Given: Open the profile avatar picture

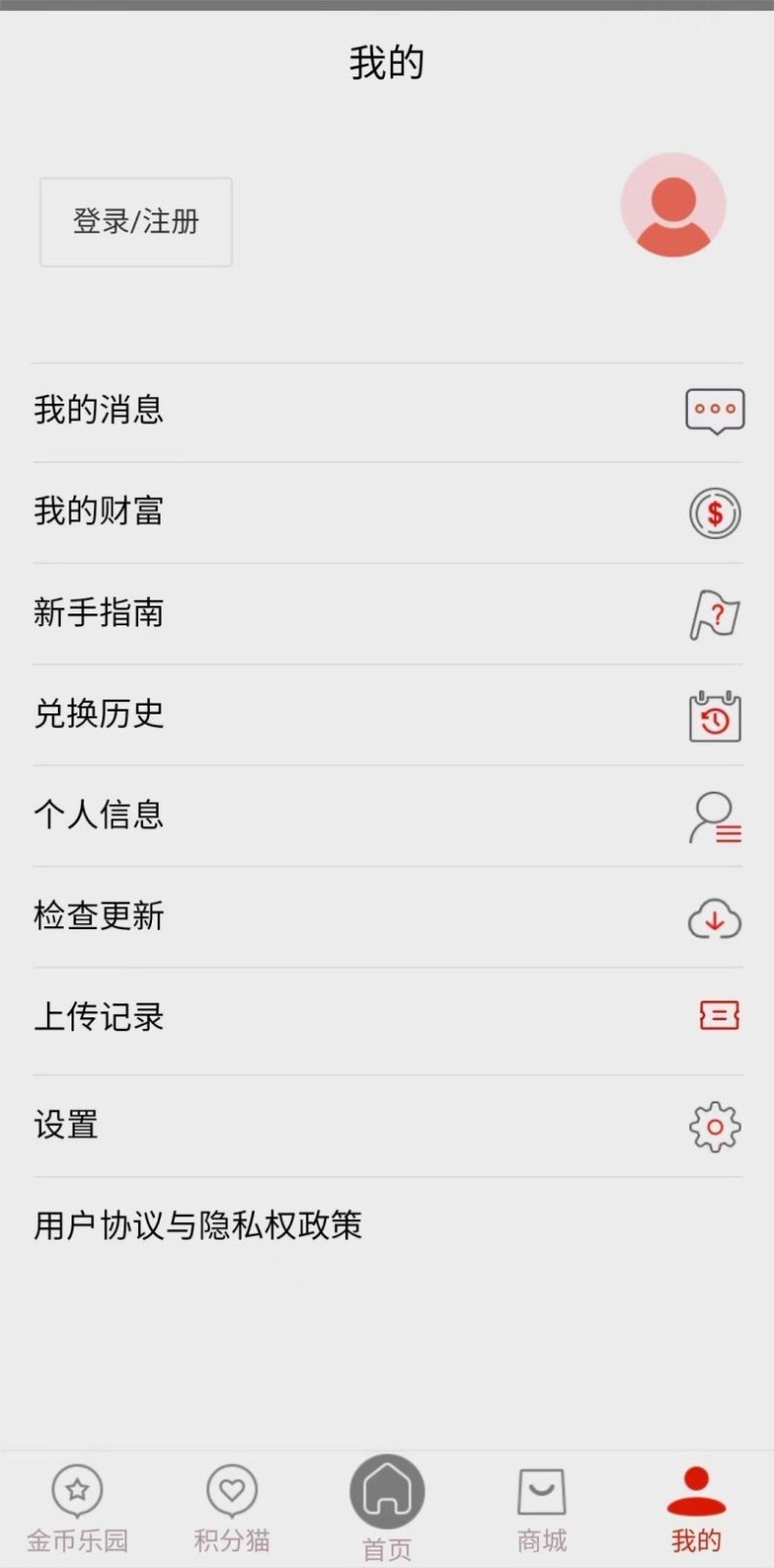Looking at the screenshot, I should click(673, 205).
